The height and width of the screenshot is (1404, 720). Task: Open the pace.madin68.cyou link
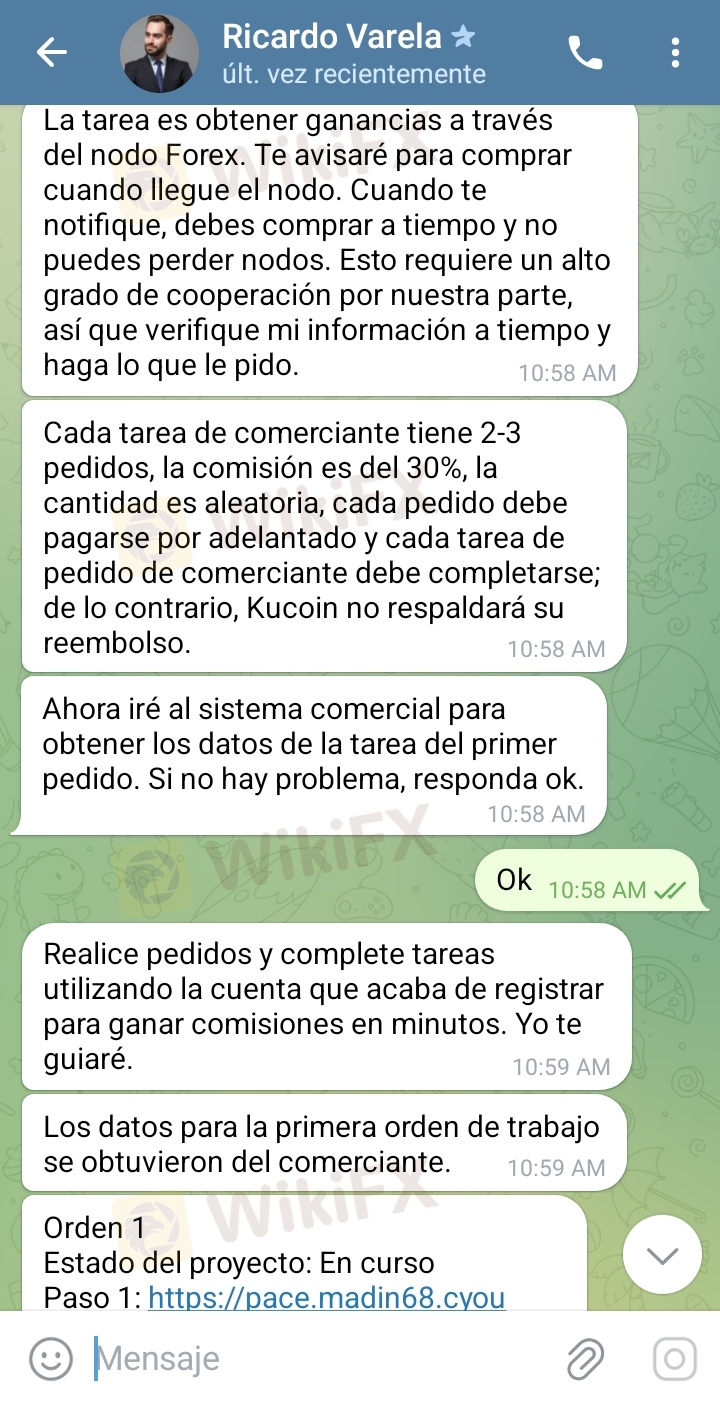point(326,1298)
